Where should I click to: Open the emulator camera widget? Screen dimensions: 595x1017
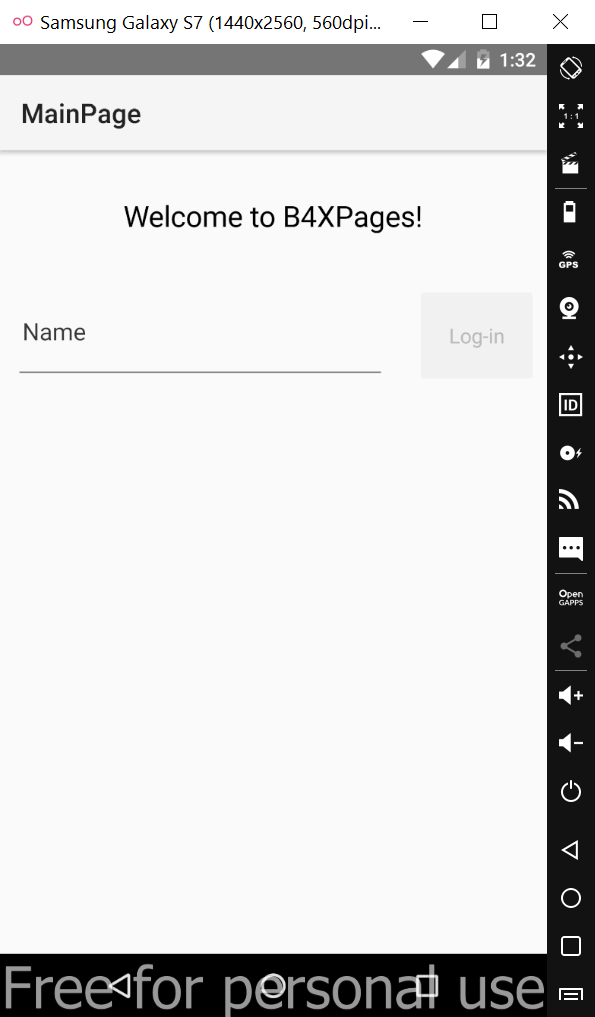(570, 308)
